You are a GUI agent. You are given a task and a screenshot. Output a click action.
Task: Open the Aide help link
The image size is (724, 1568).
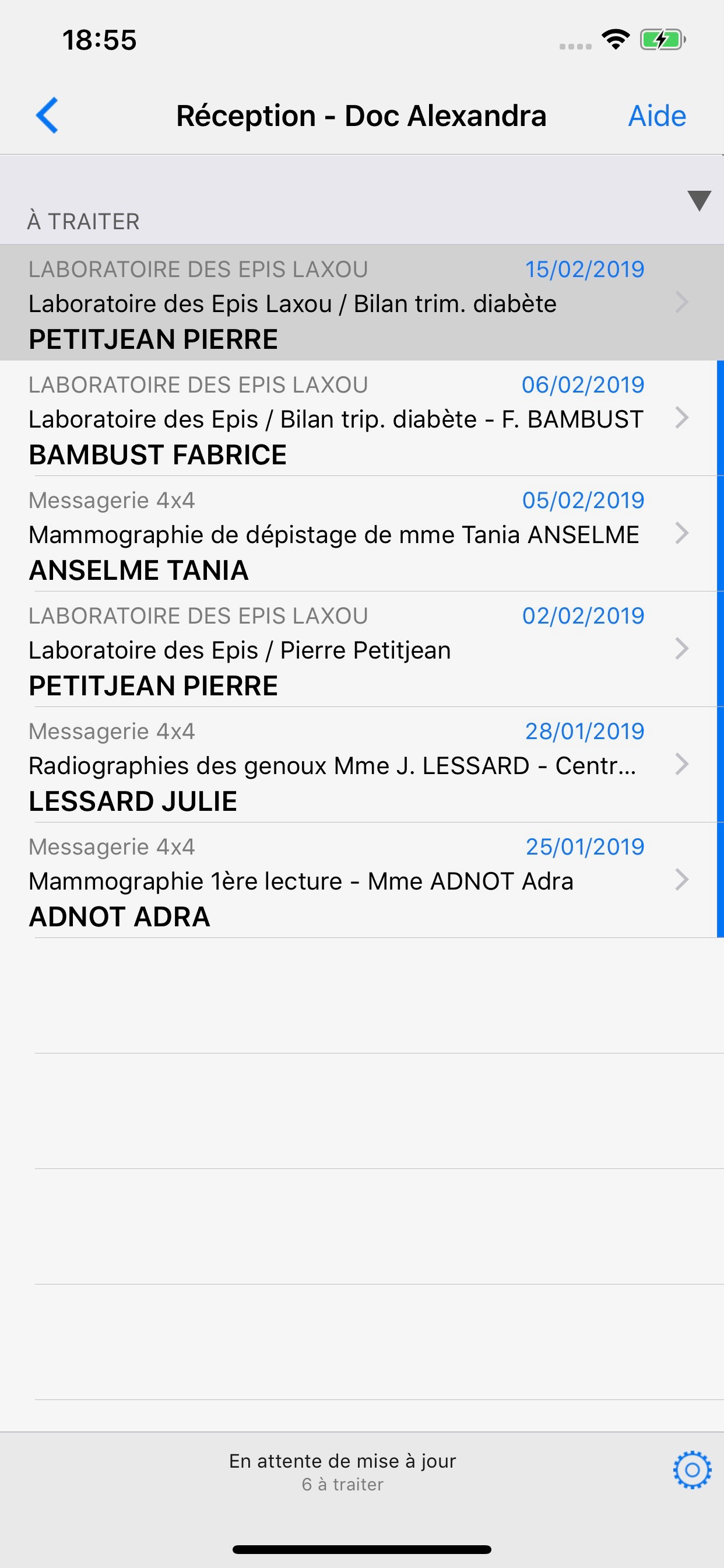[x=657, y=116]
